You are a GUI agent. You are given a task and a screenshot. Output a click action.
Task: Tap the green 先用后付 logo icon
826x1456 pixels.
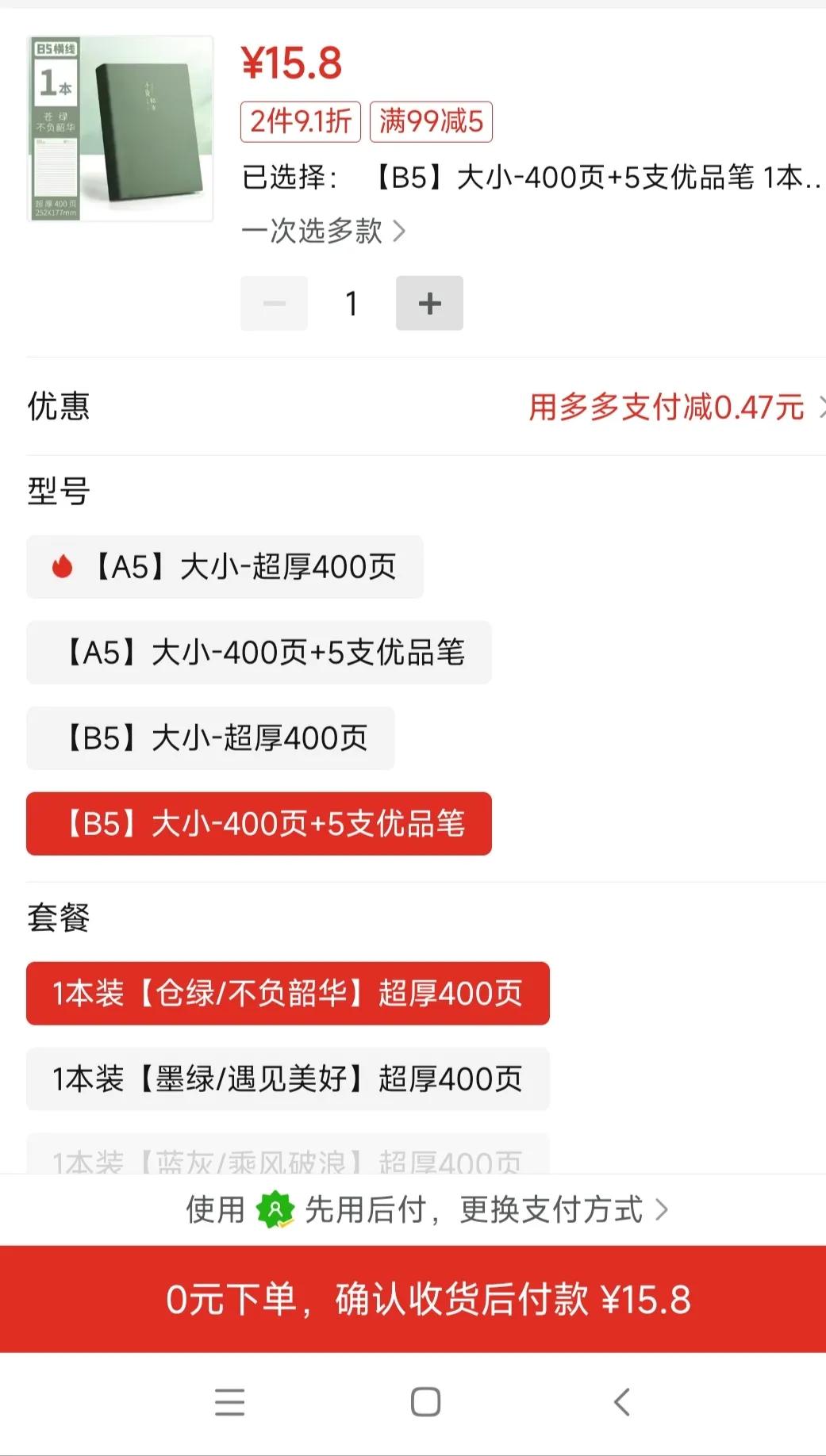coord(274,1210)
